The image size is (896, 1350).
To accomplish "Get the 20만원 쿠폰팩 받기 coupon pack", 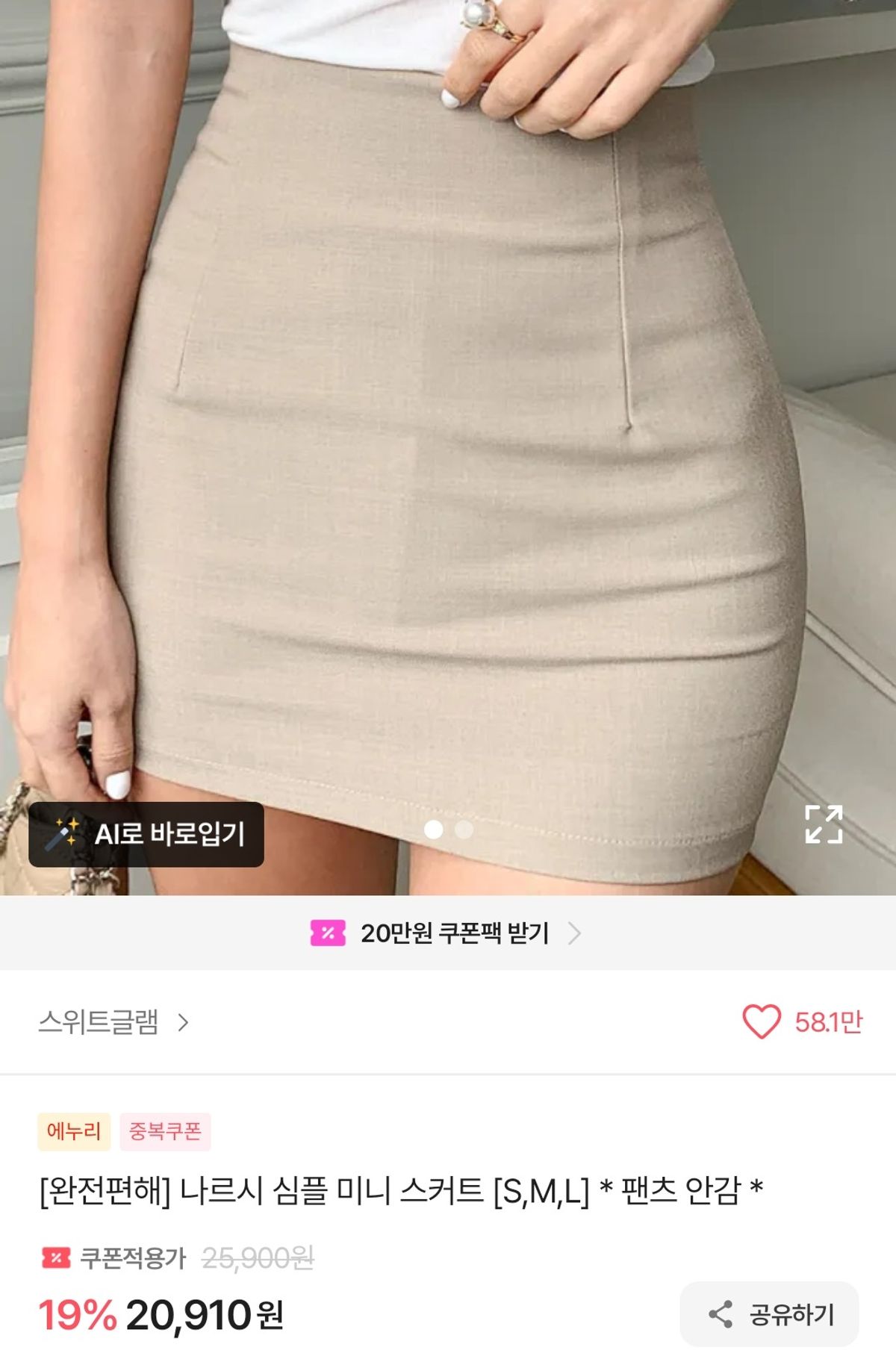I will (x=447, y=933).
